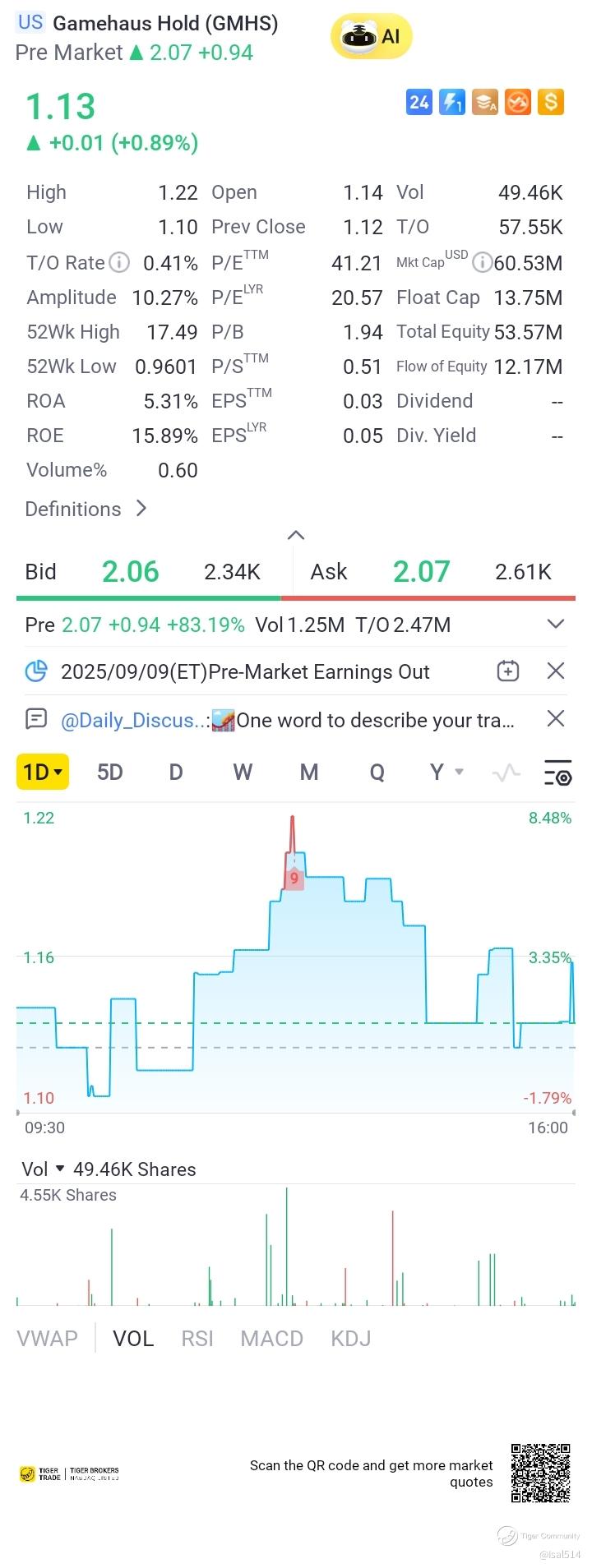Open chart settings icon
Screen dimensions: 592x1568
(558, 773)
